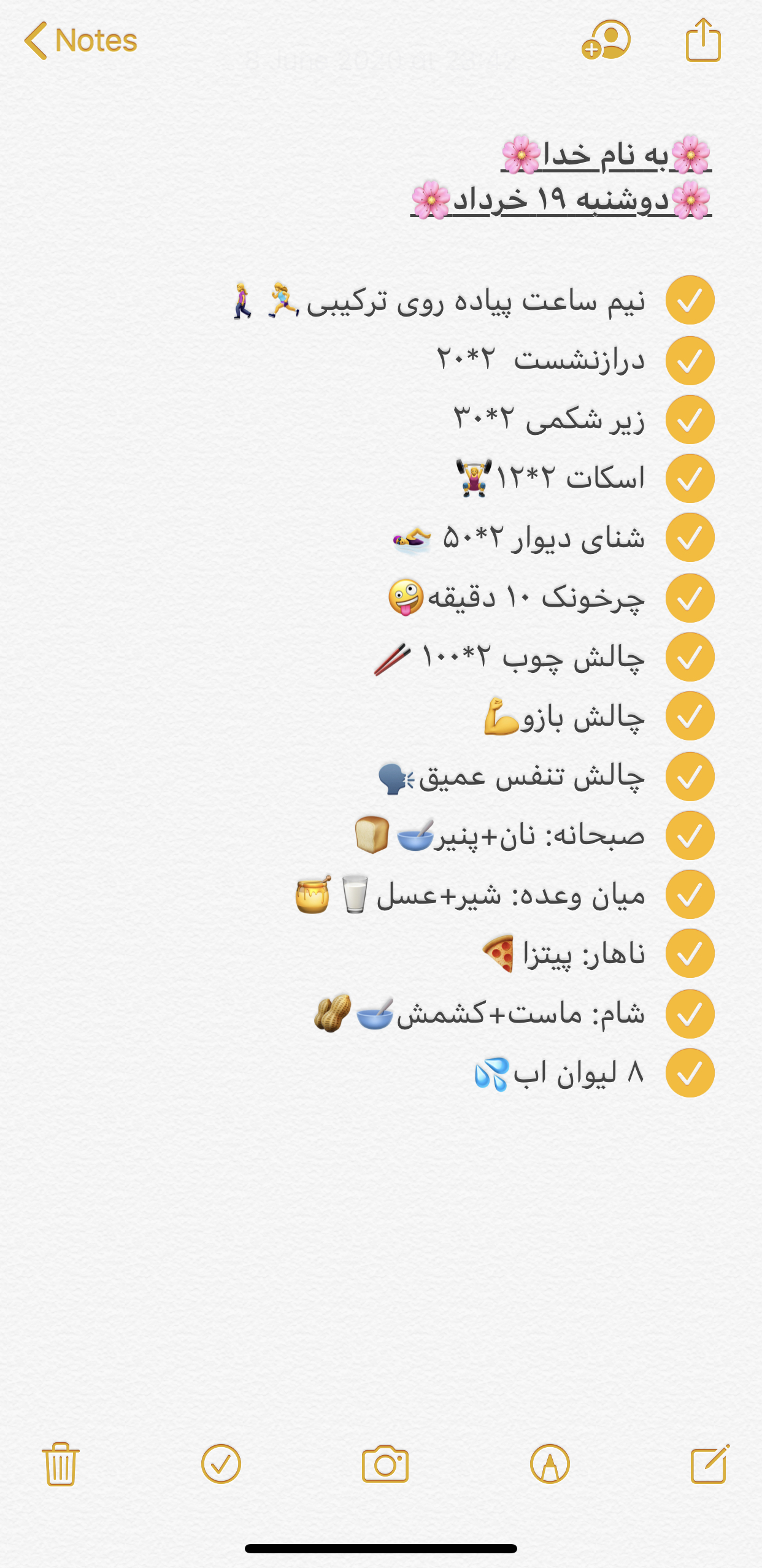Go back to Notes list

tap(80, 40)
